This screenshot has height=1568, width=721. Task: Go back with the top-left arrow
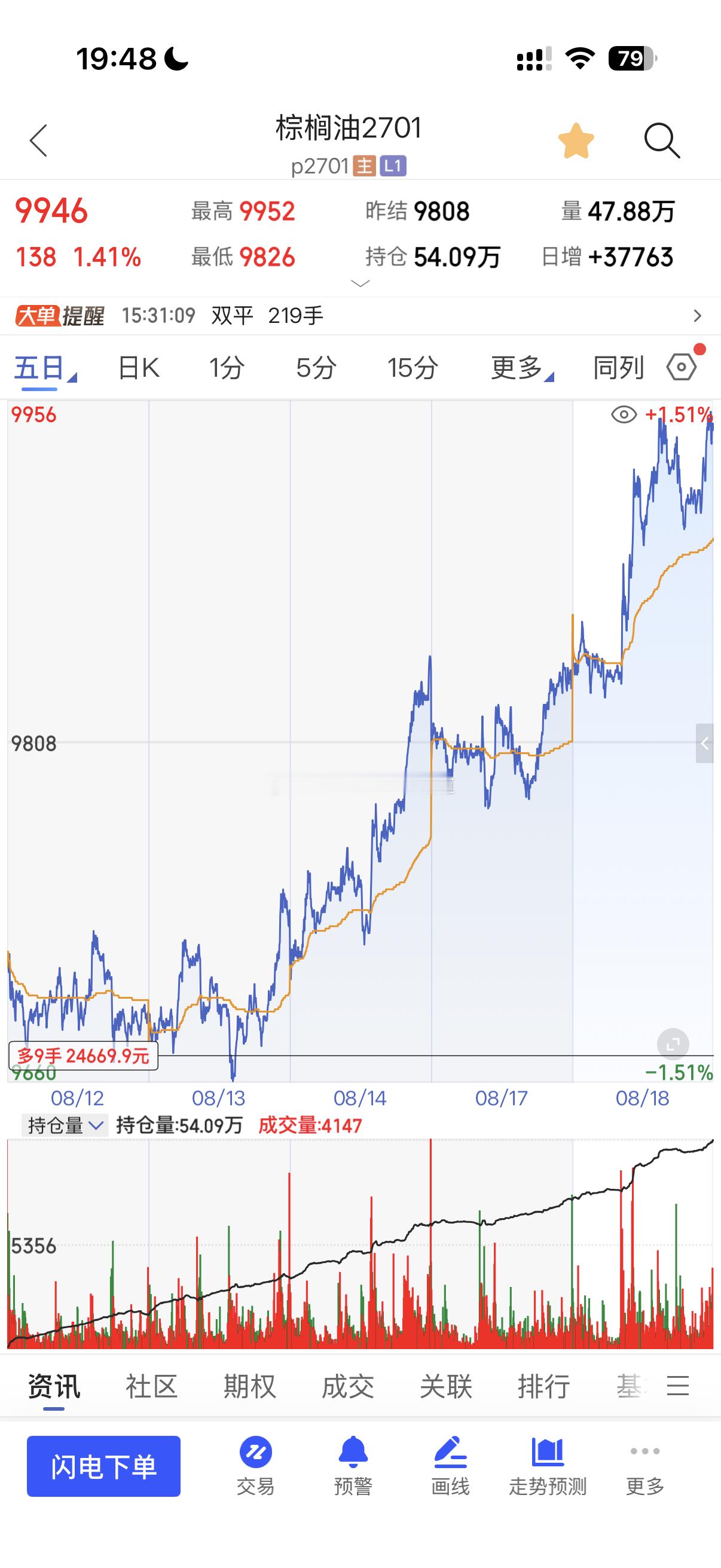click(38, 141)
